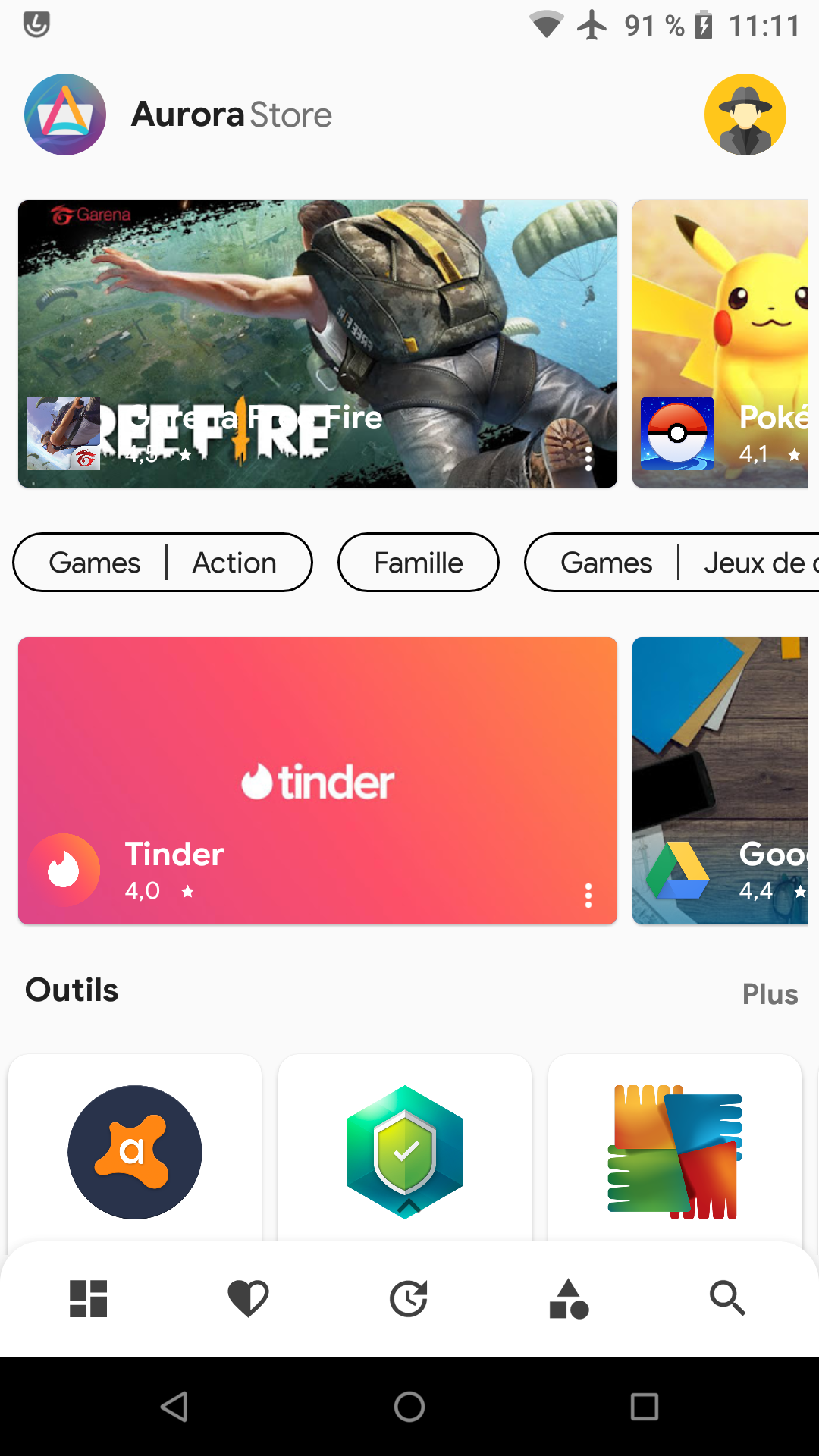This screenshot has height=1456, width=819.
Task: Open search from bottom navigation
Action: click(728, 1298)
